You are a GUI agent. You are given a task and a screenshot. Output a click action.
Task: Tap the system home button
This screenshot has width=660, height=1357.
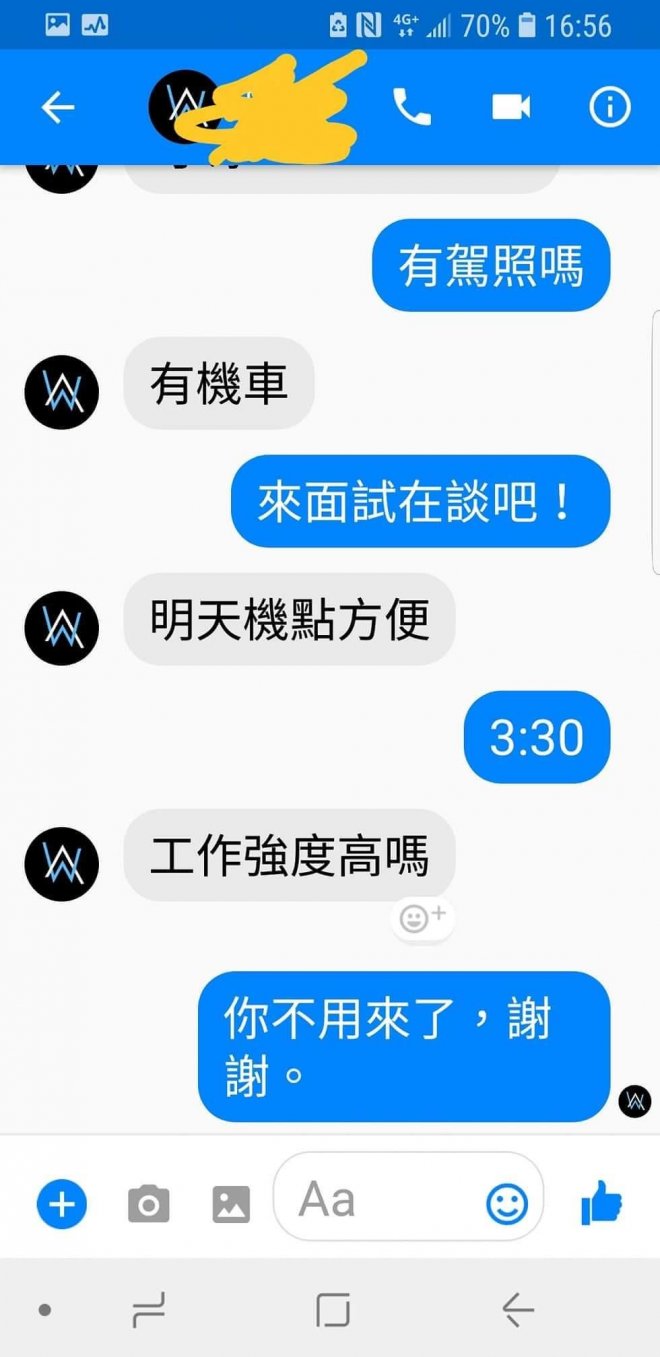(x=333, y=1309)
